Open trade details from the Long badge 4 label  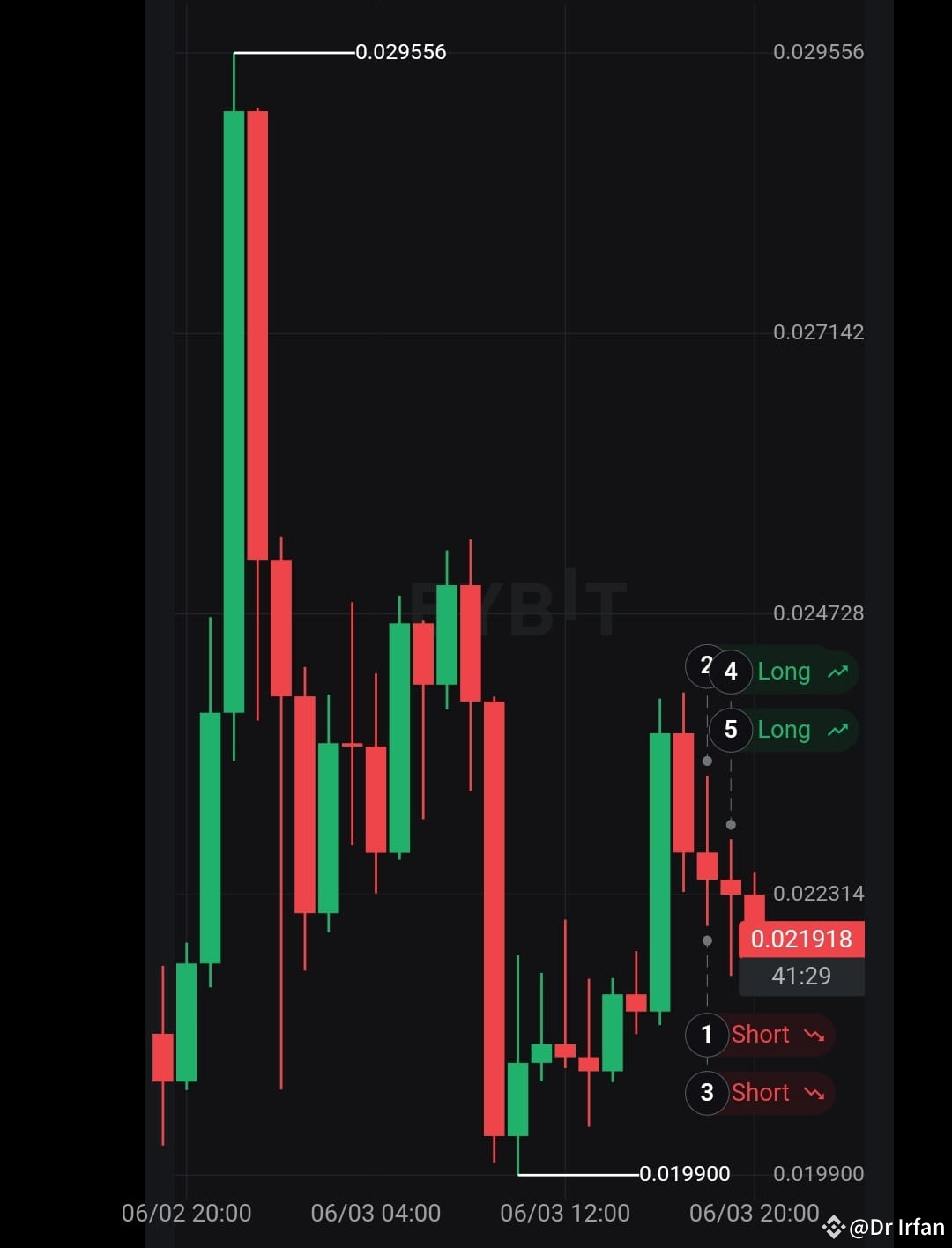click(x=783, y=671)
